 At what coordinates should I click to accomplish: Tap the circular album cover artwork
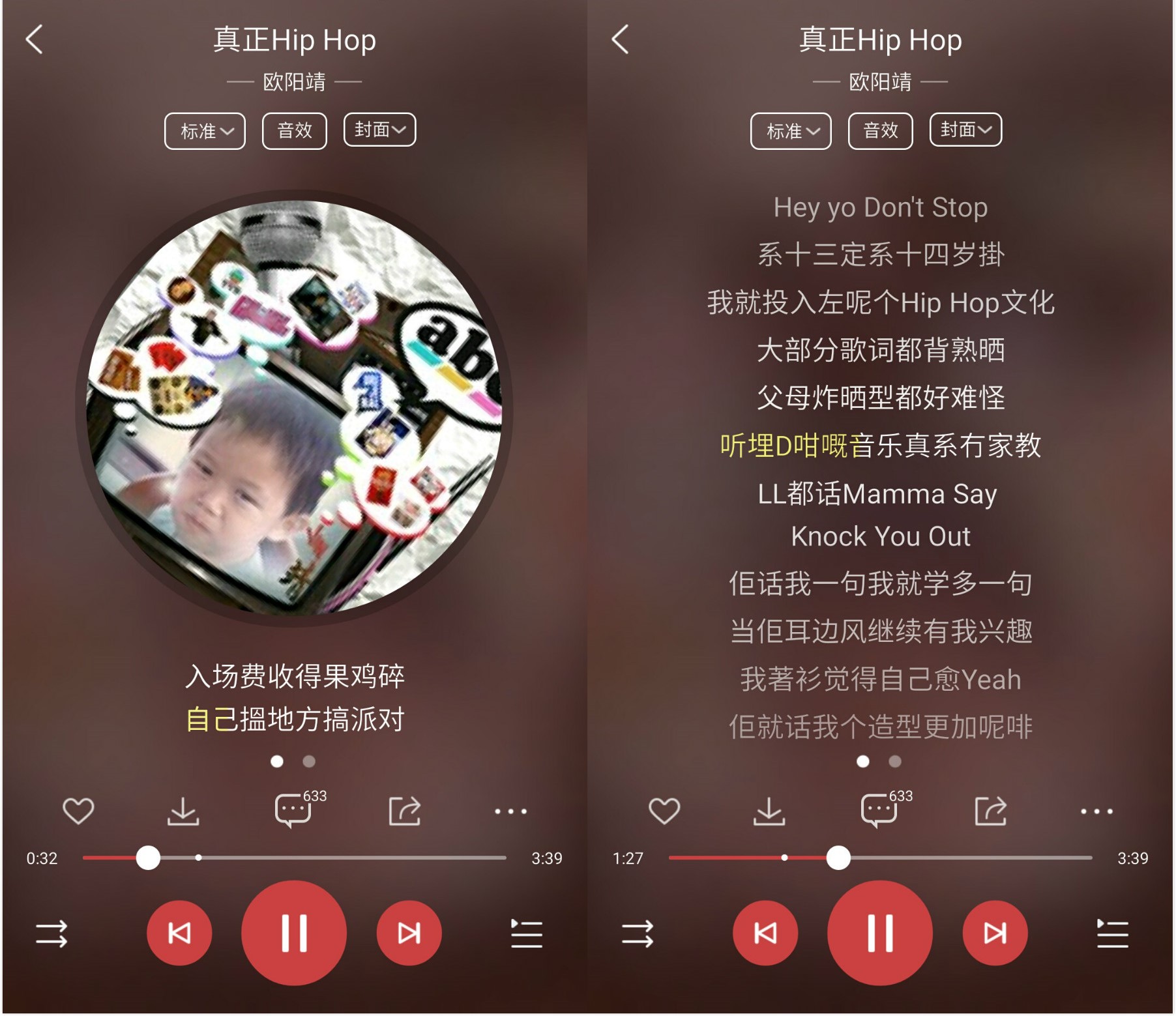click(294, 409)
